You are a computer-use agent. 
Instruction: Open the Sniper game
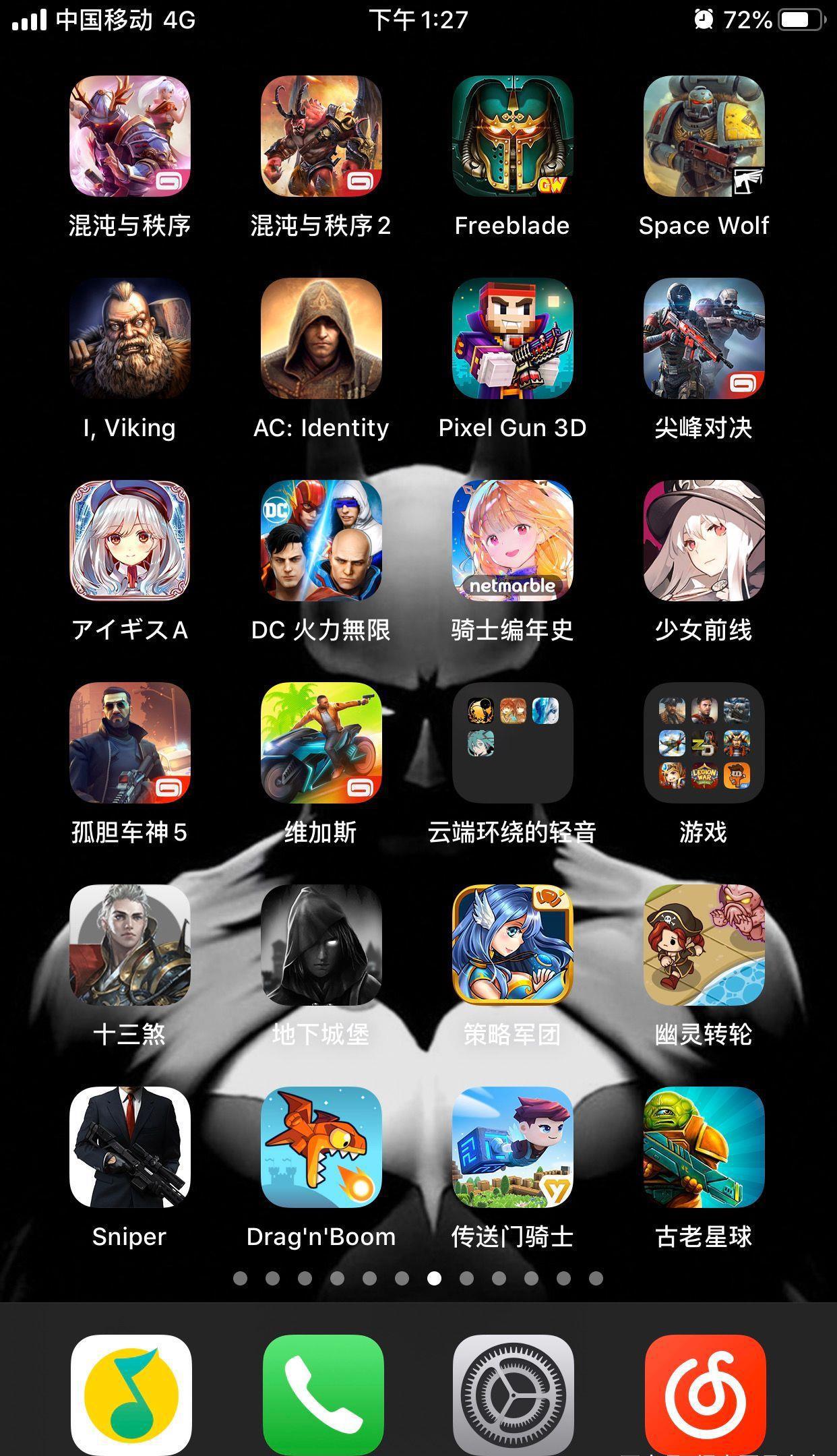click(x=129, y=1147)
